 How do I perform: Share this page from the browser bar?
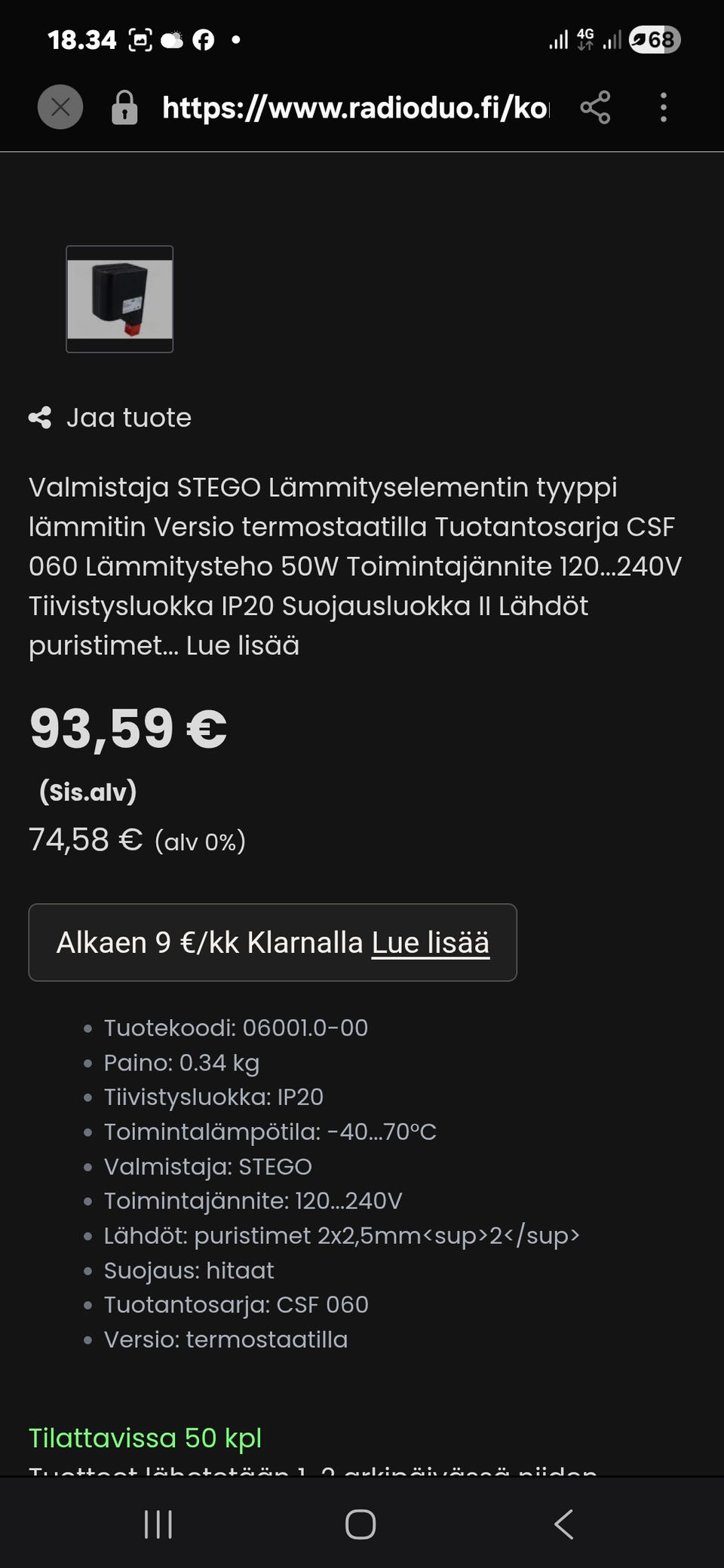tap(595, 108)
